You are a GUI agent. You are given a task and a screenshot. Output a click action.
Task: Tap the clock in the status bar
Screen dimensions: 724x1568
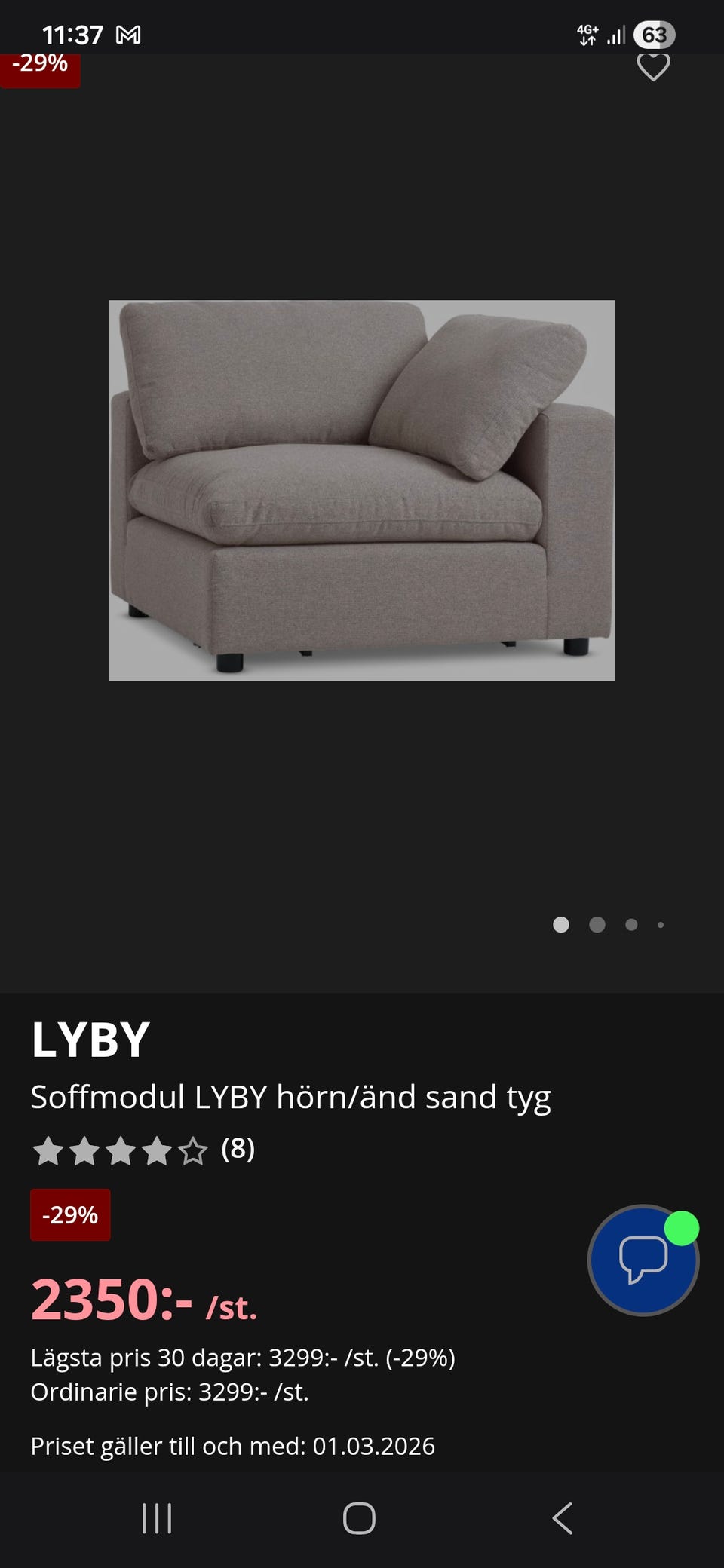click(x=75, y=33)
